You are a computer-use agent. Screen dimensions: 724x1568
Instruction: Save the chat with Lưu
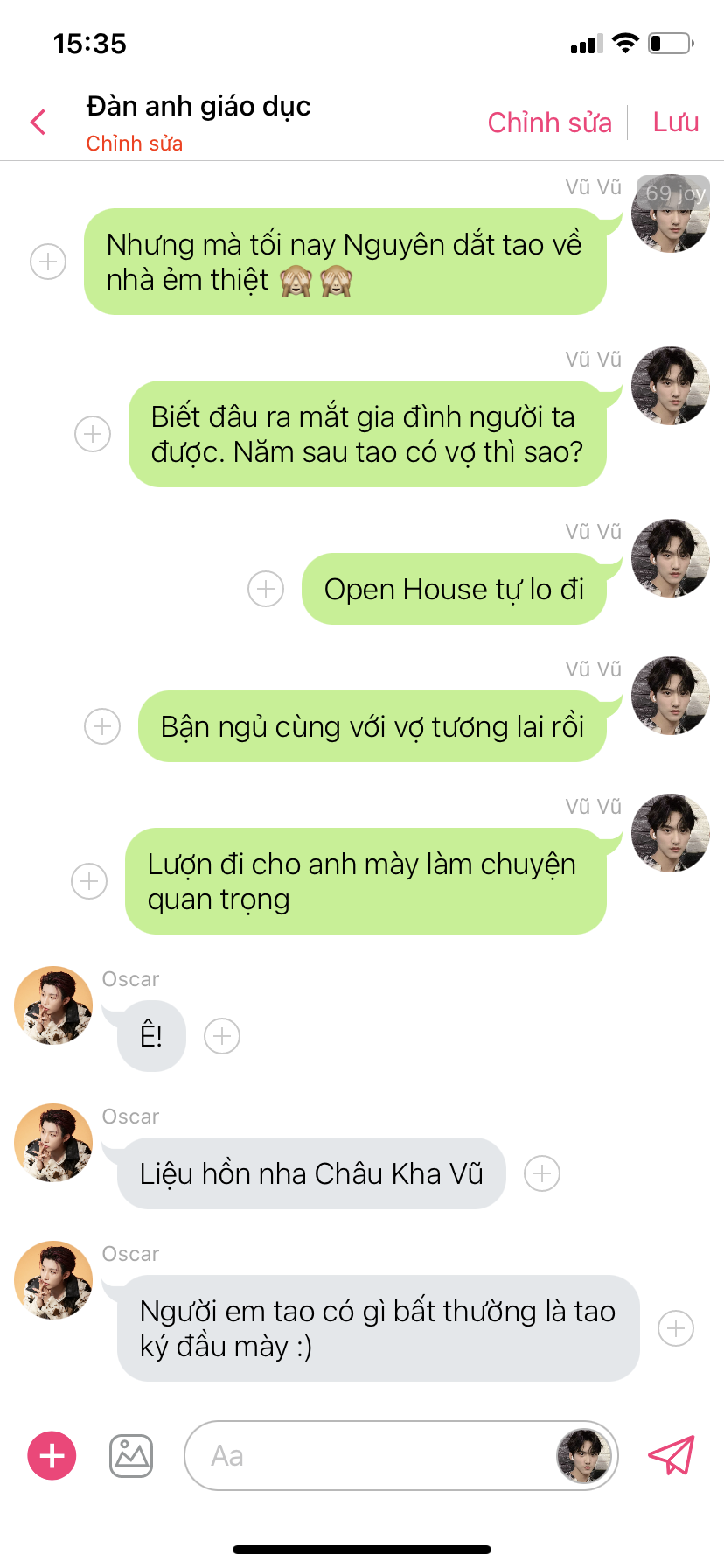click(676, 122)
